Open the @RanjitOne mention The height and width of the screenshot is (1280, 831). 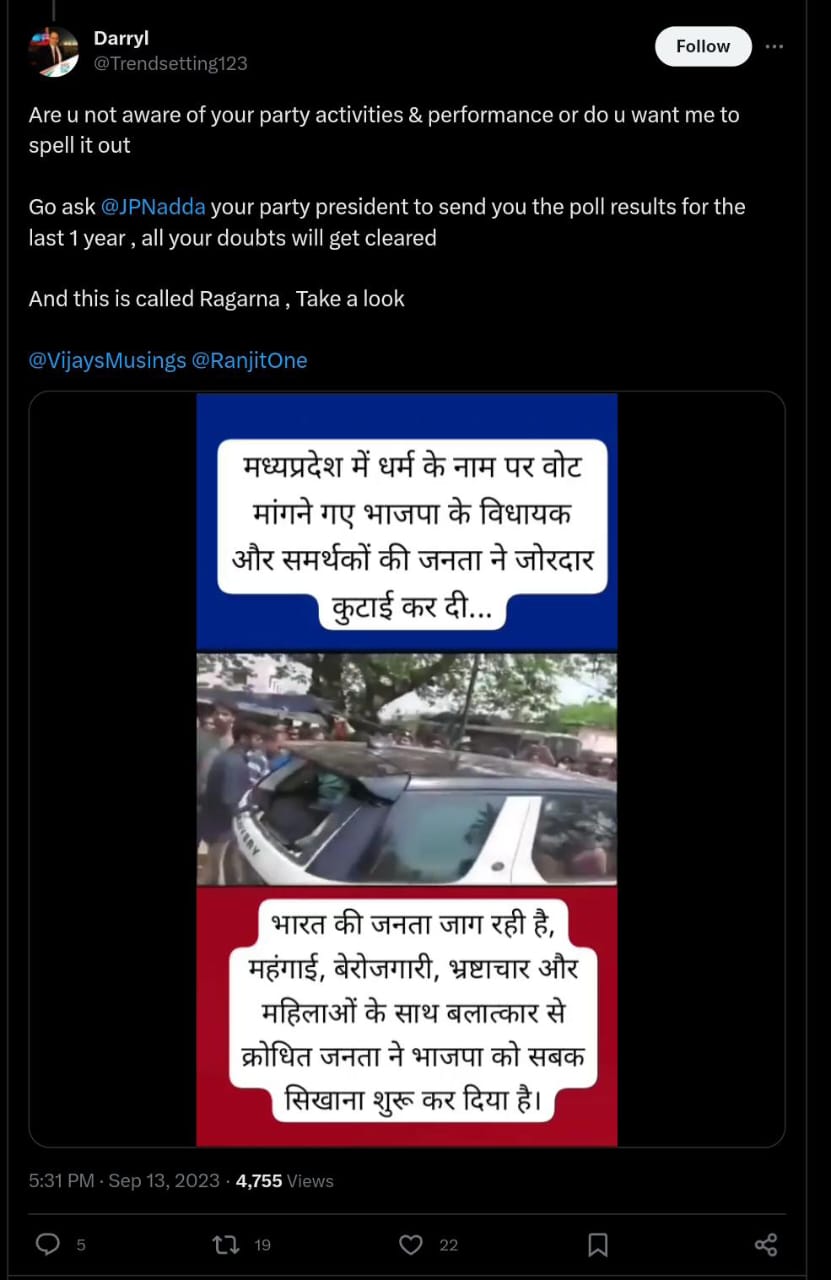click(250, 360)
